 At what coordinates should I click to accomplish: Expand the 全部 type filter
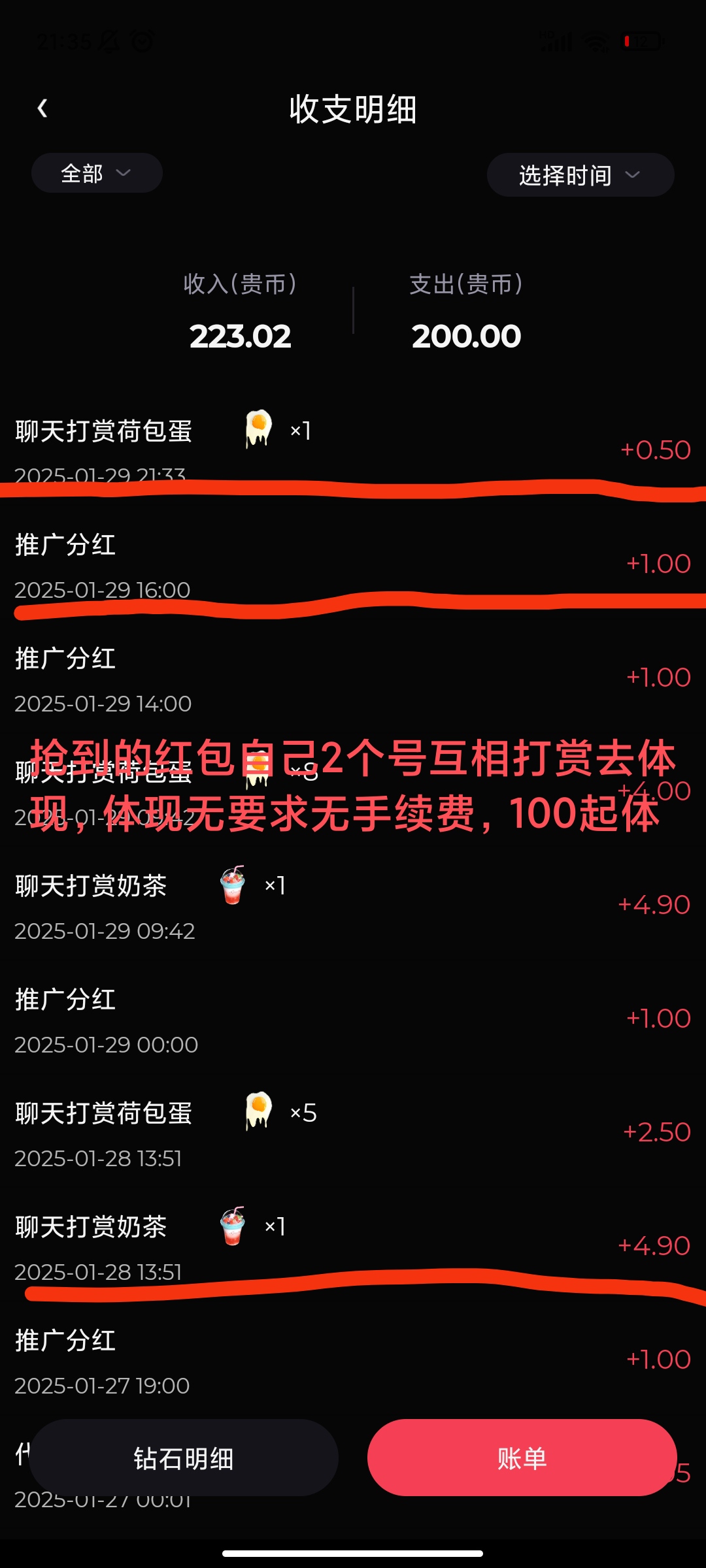click(97, 173)
